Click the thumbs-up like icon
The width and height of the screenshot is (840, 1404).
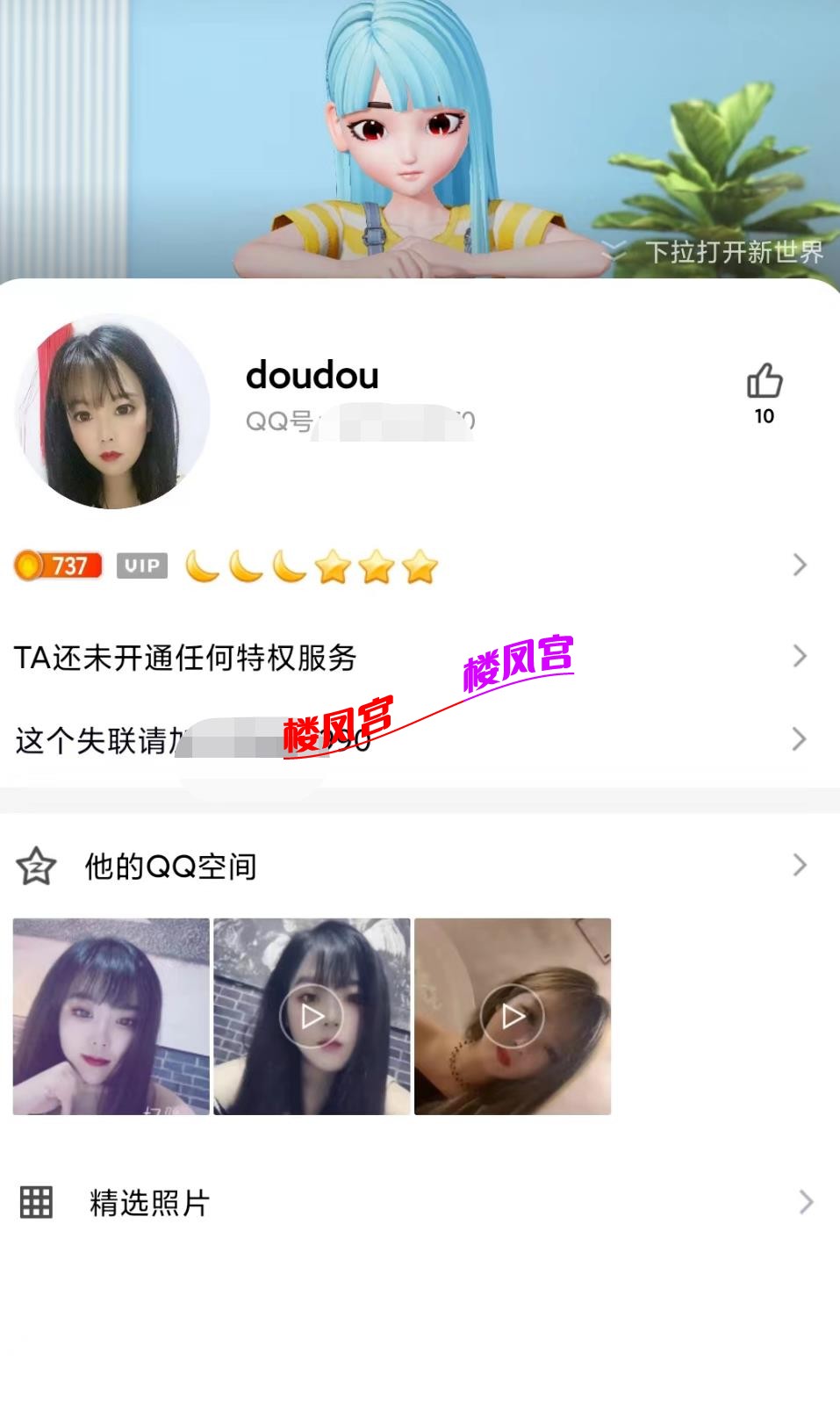tap(765, 379)
